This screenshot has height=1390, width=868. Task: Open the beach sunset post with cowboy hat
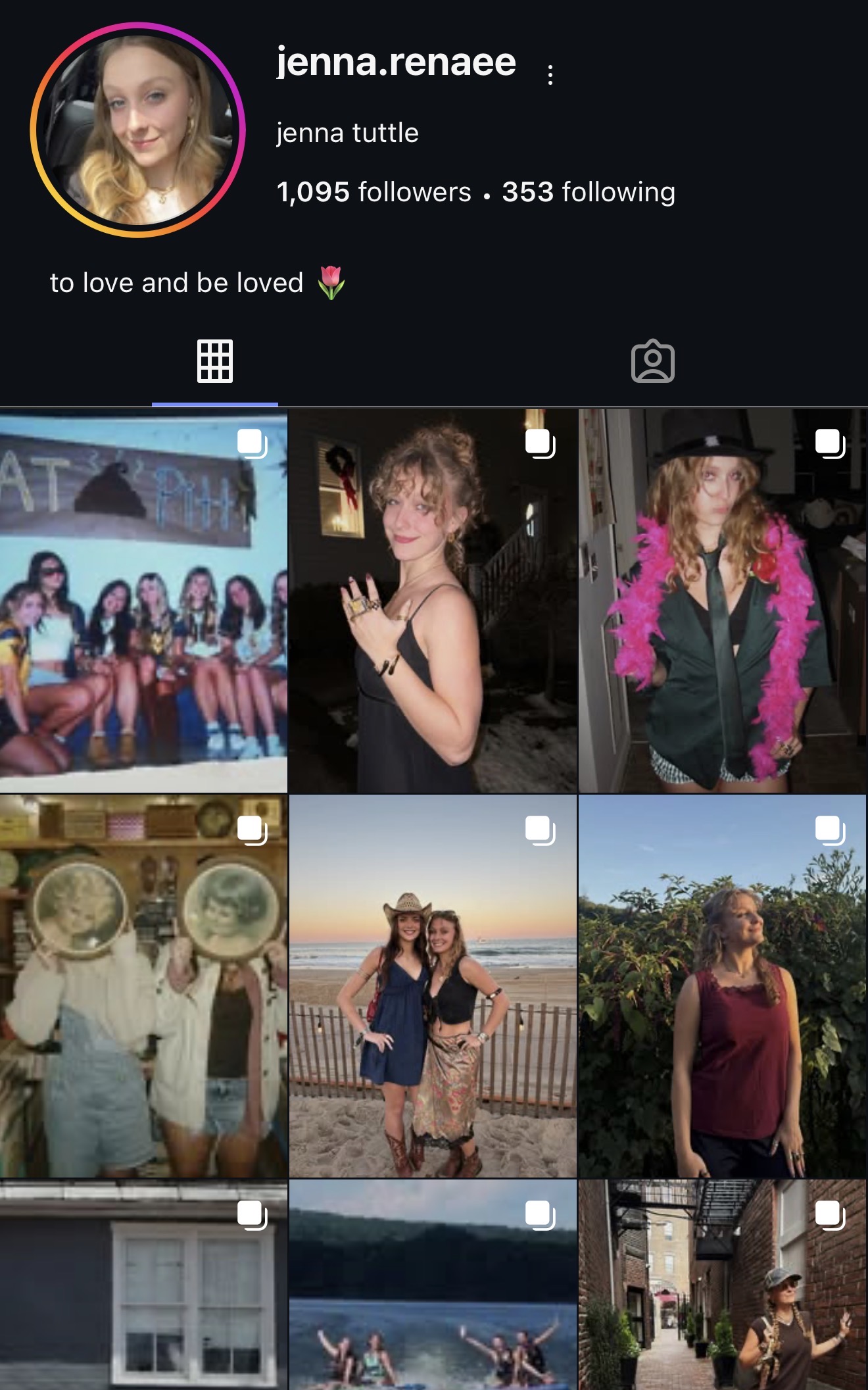click(433, 985)
